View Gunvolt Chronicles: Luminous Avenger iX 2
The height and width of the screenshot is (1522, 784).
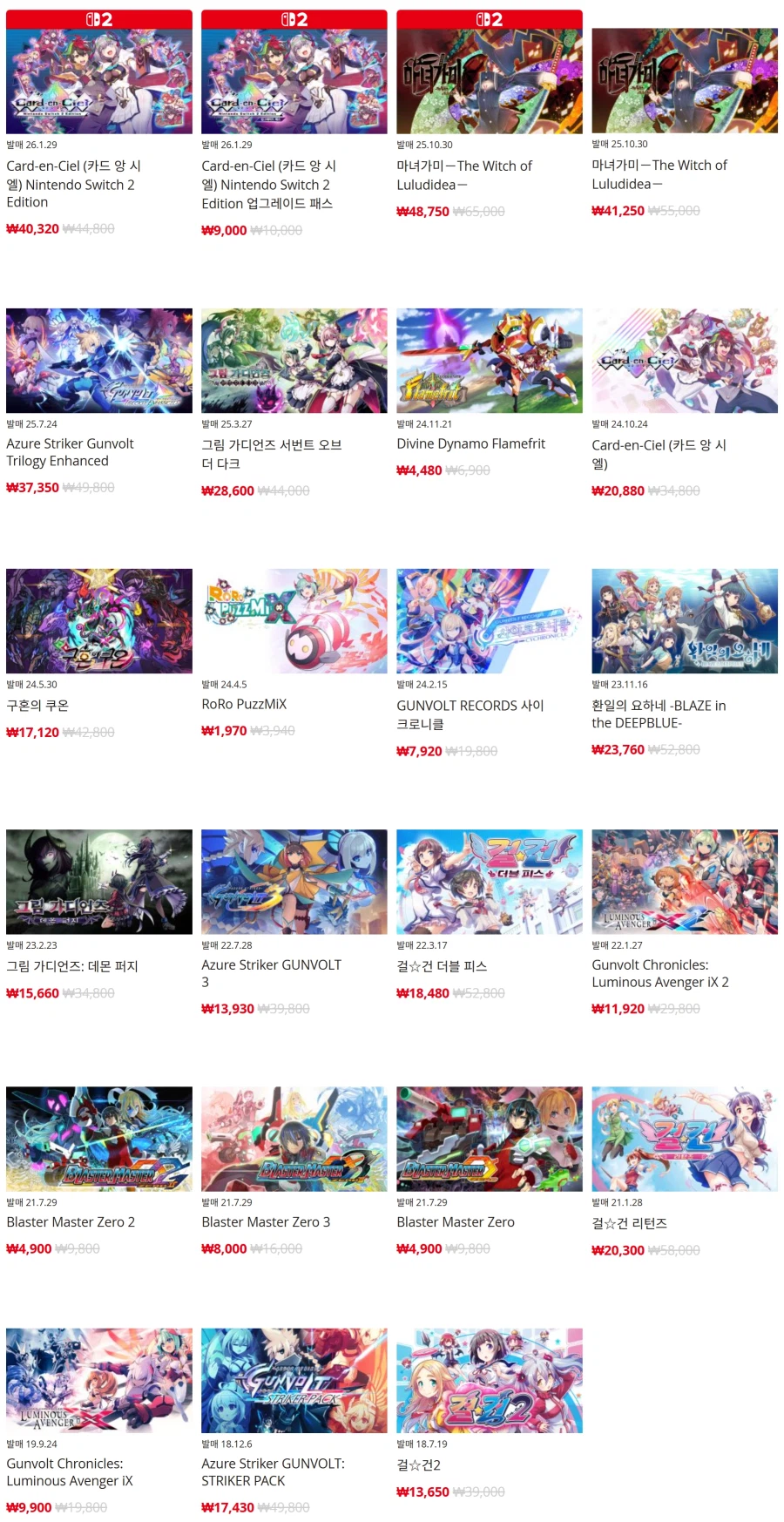684,881
